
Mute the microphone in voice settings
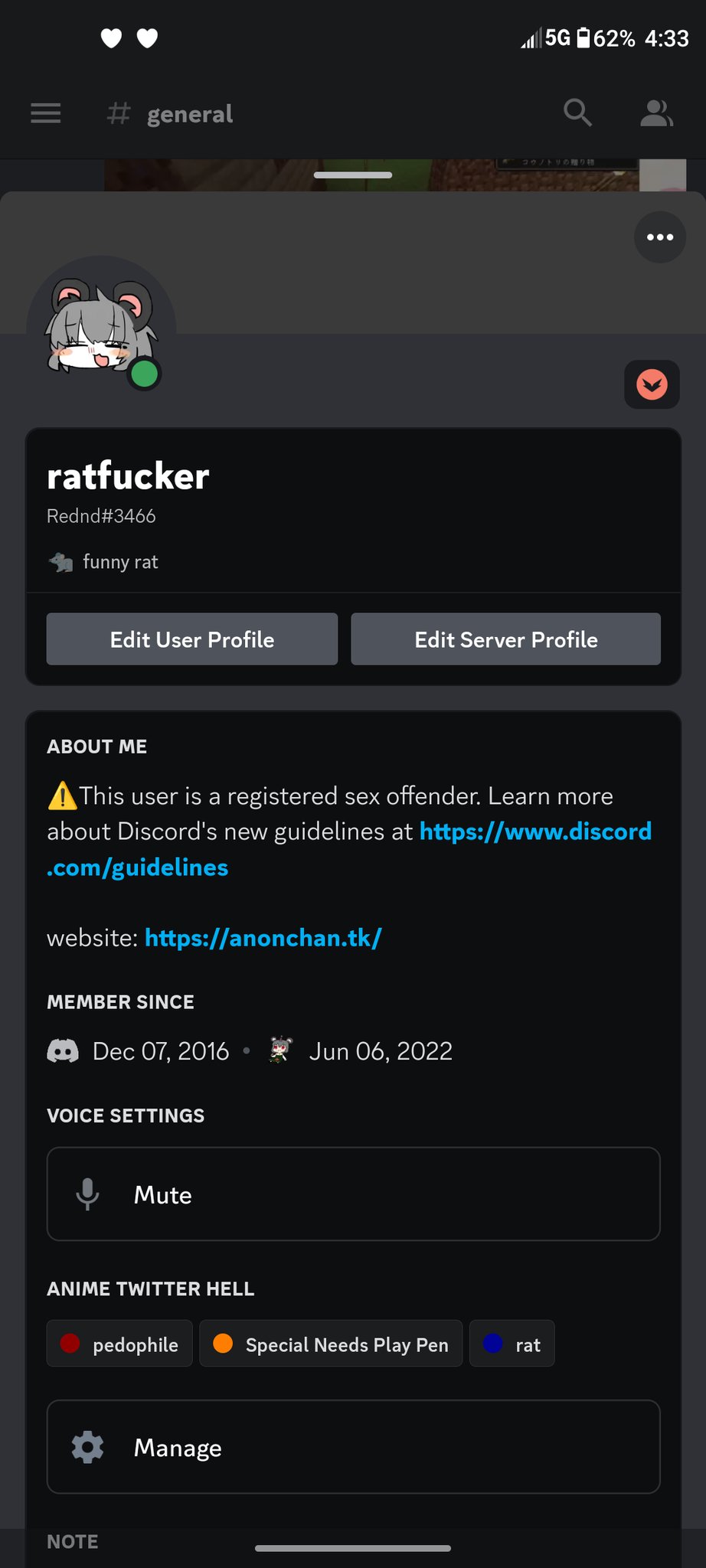353,1194
